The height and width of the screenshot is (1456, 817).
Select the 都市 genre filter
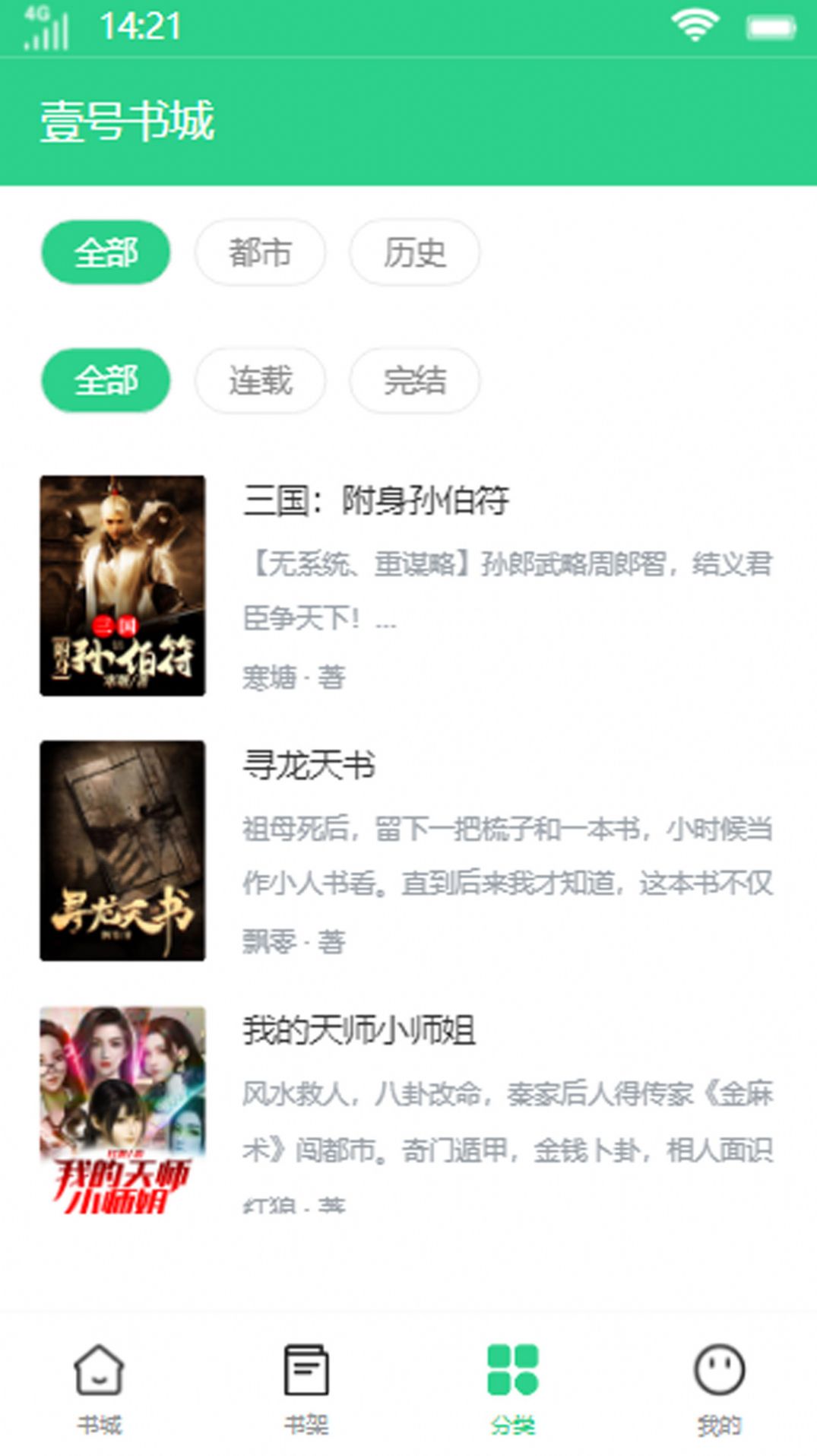pyautogui.click(x=260, y=253)
